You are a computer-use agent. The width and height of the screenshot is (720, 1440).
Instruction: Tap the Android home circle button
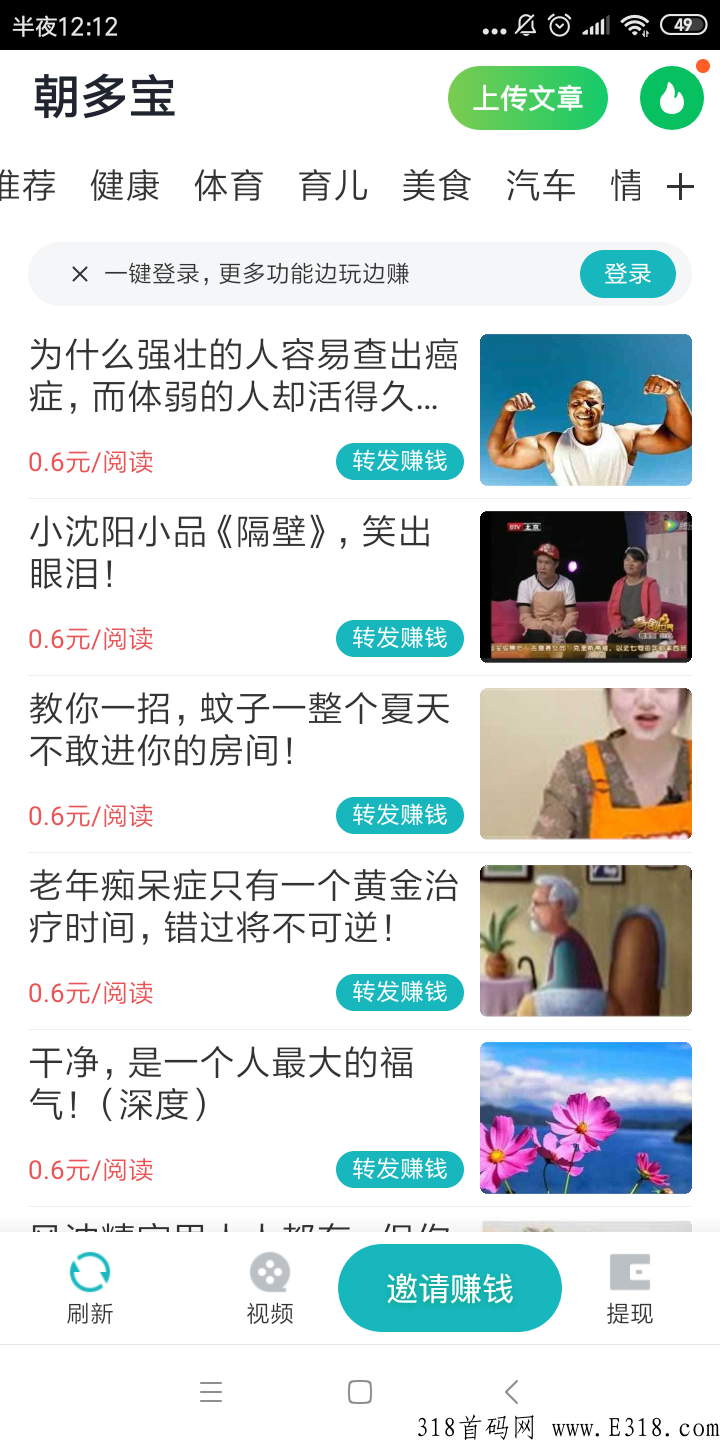click(360, 1390)
